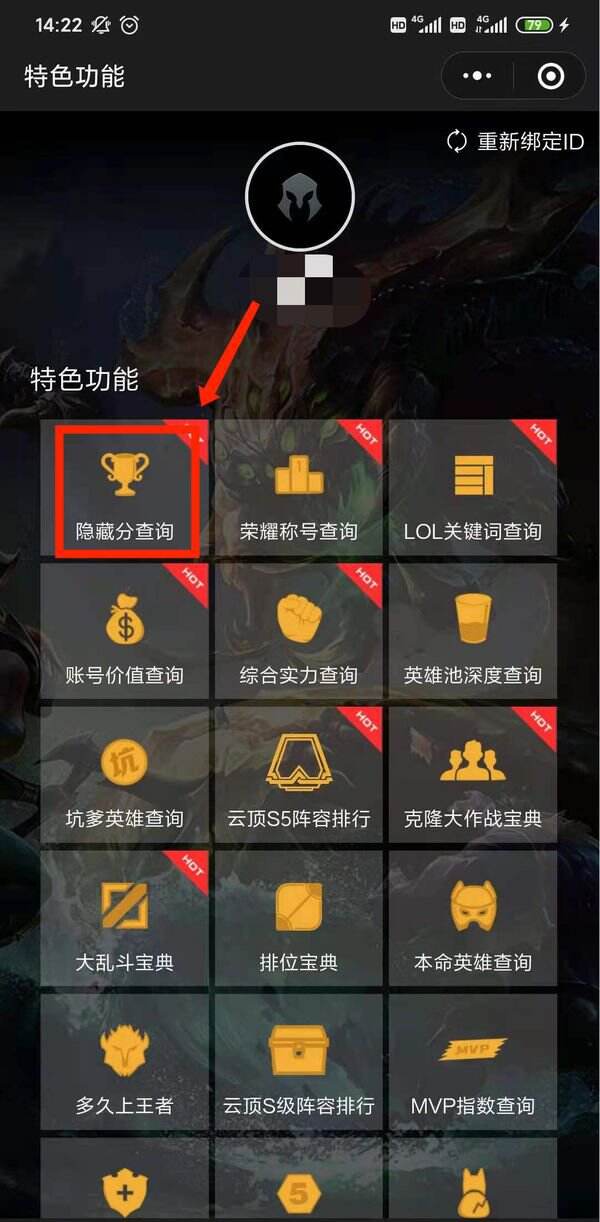Image resolution: width=600 pixels, height=1222 pixels.
Task: Open 隐藏分查询
Action: (x=125, y=490)
